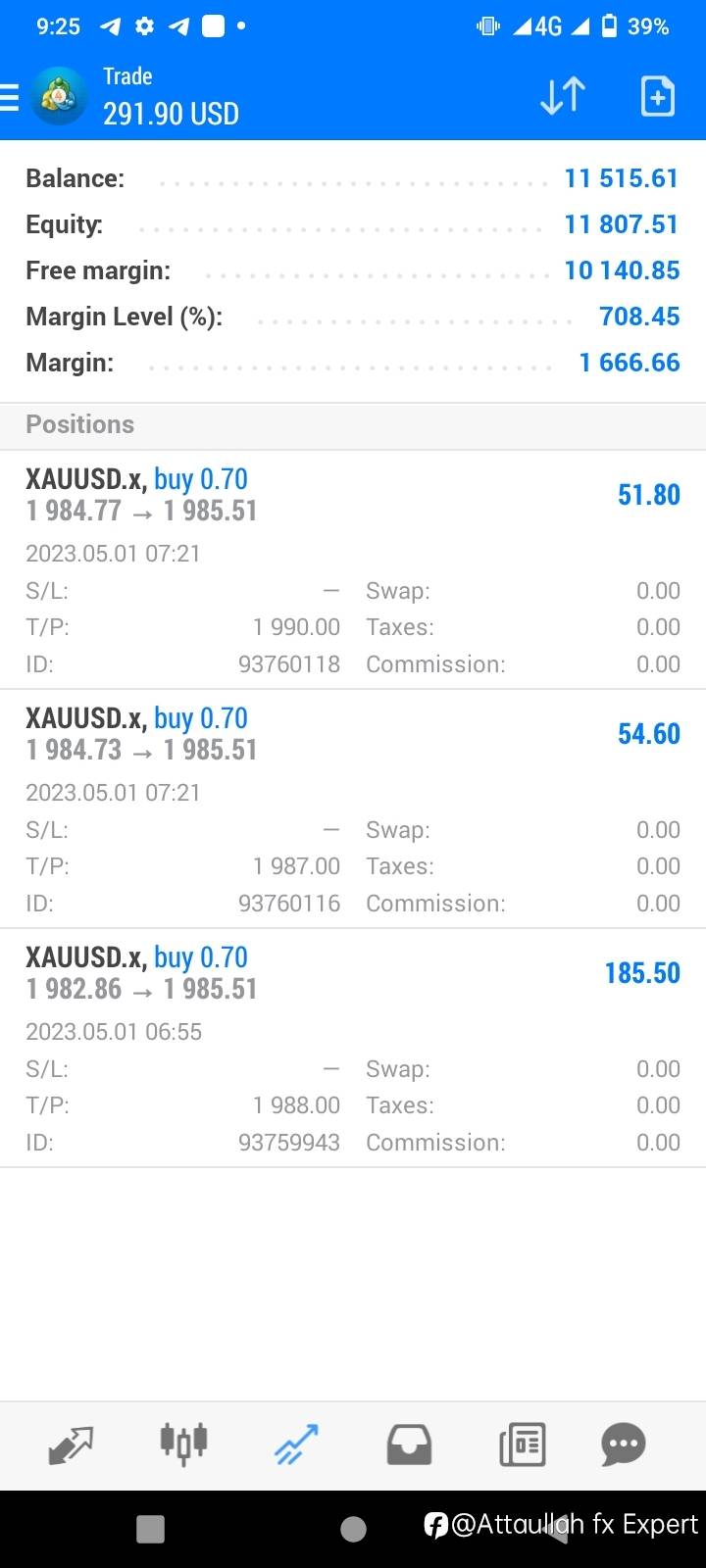Select the Trade tab
706x1568 pixels.
pyautogui.click(x=296, y=1445)
